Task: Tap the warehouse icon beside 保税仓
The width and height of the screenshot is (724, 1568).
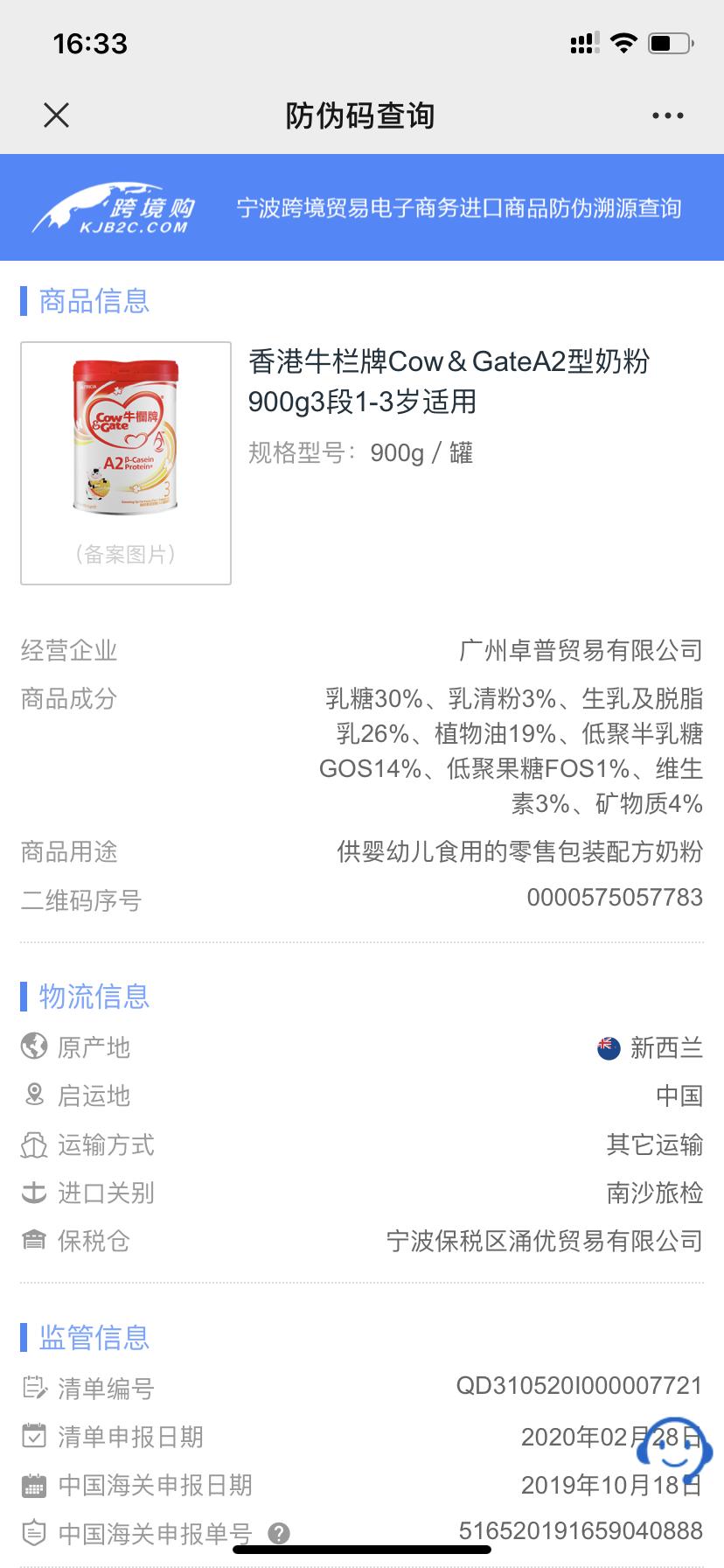Action: [32, 1241]
